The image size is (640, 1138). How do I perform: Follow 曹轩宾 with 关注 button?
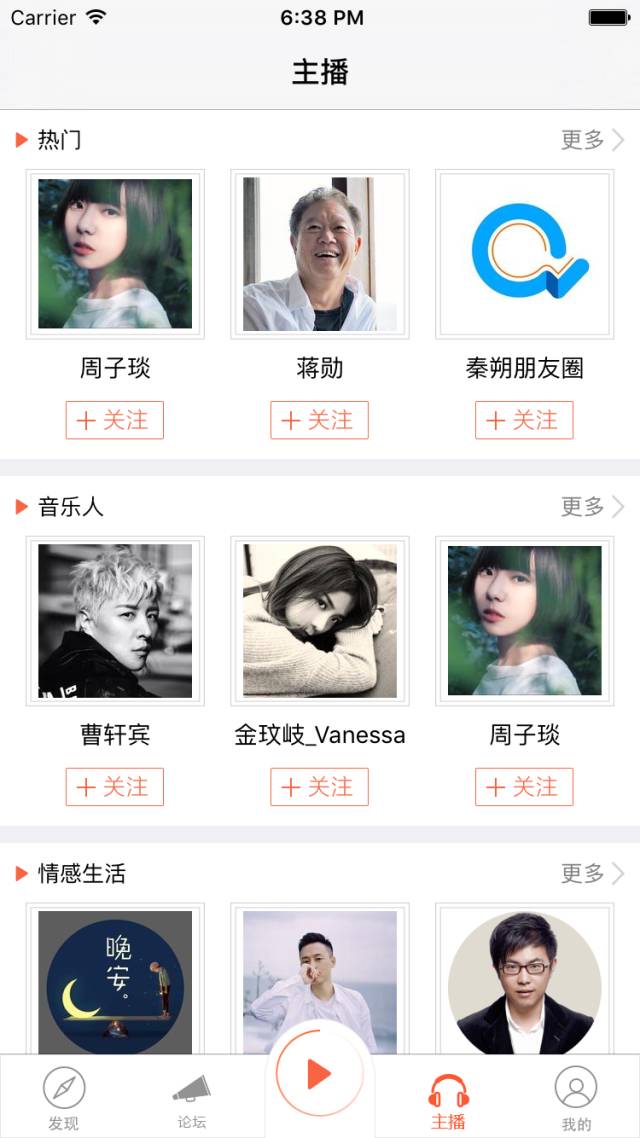click(115, 787)
